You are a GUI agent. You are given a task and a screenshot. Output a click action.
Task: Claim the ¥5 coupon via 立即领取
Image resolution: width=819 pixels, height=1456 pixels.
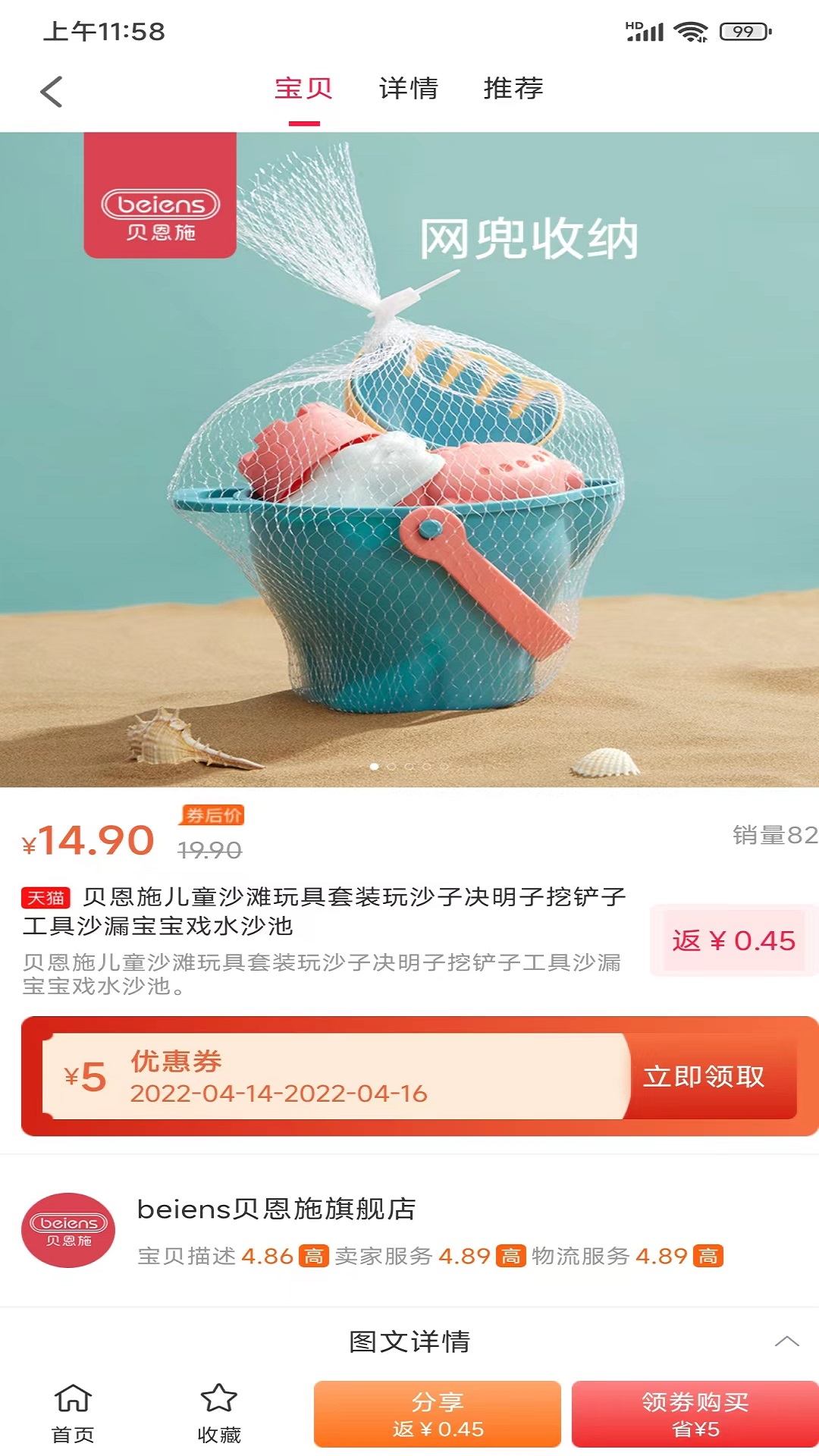coord(704,1076)
